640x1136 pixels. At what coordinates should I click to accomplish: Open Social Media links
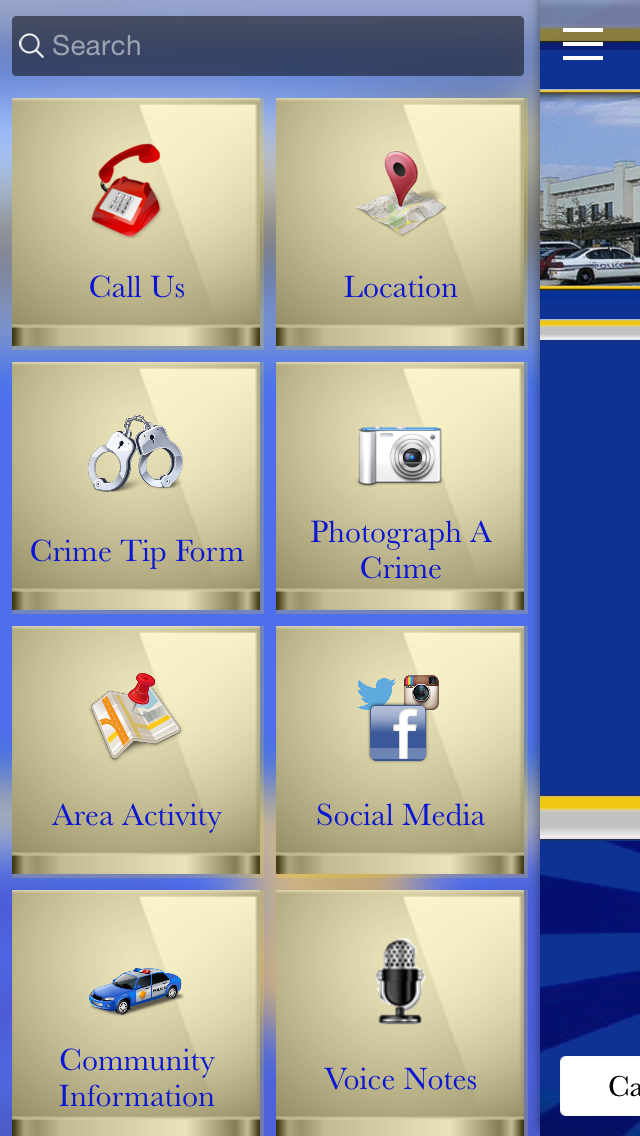[400, 750]
